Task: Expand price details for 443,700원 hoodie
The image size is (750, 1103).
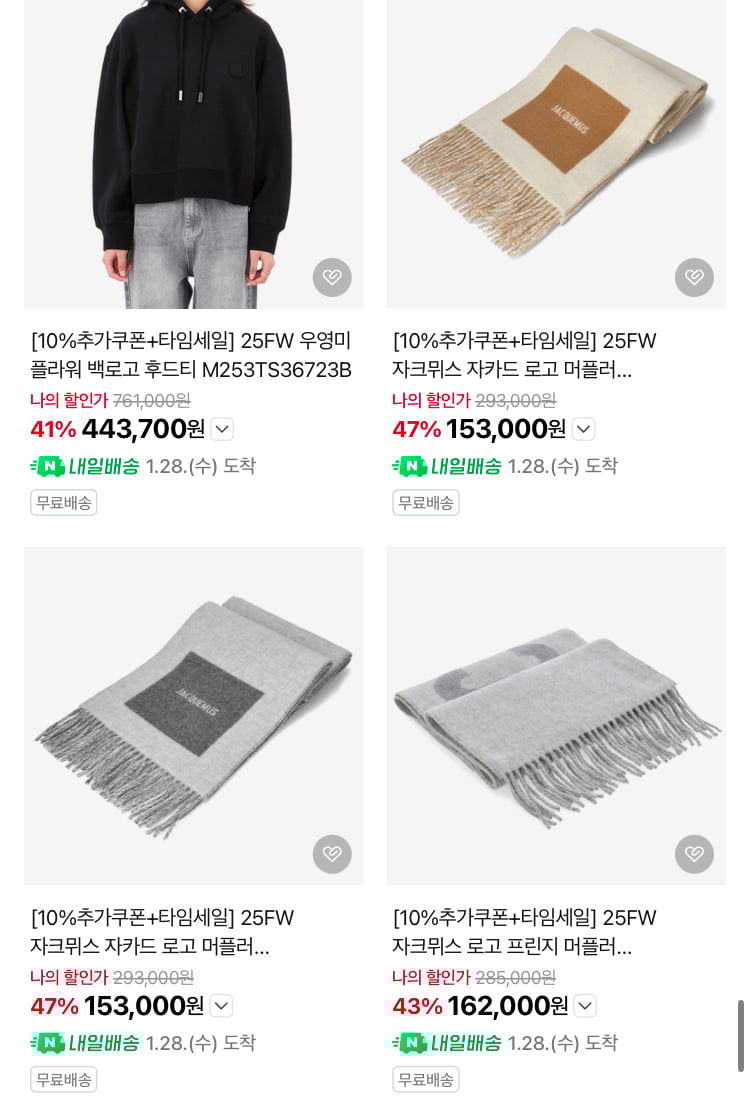Action: [x=222, y=429]
